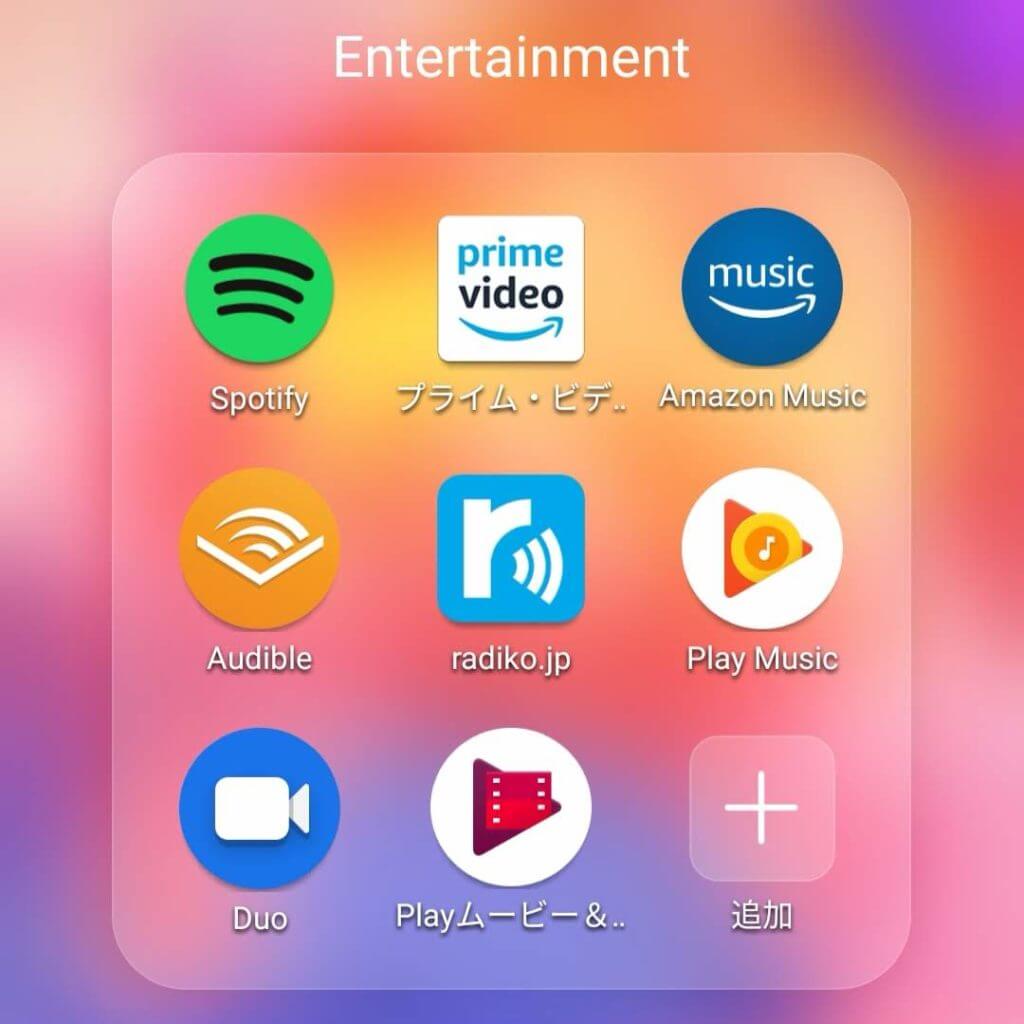Open the Duo video calling app
Image resolution: width=1024 pixels, height=1024 pixels.
pos(260,808)
